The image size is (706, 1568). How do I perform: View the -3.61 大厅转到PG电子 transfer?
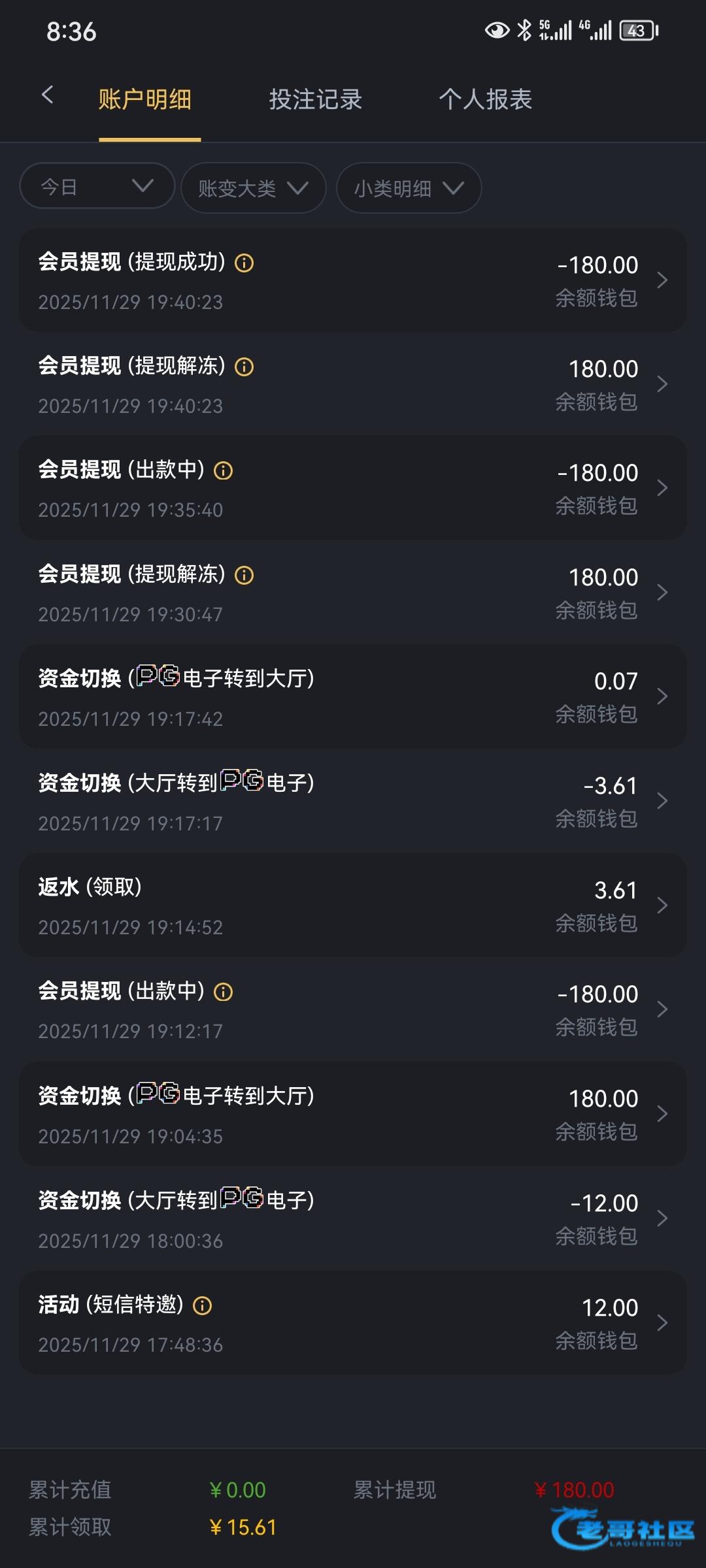(x=353, y=801)
